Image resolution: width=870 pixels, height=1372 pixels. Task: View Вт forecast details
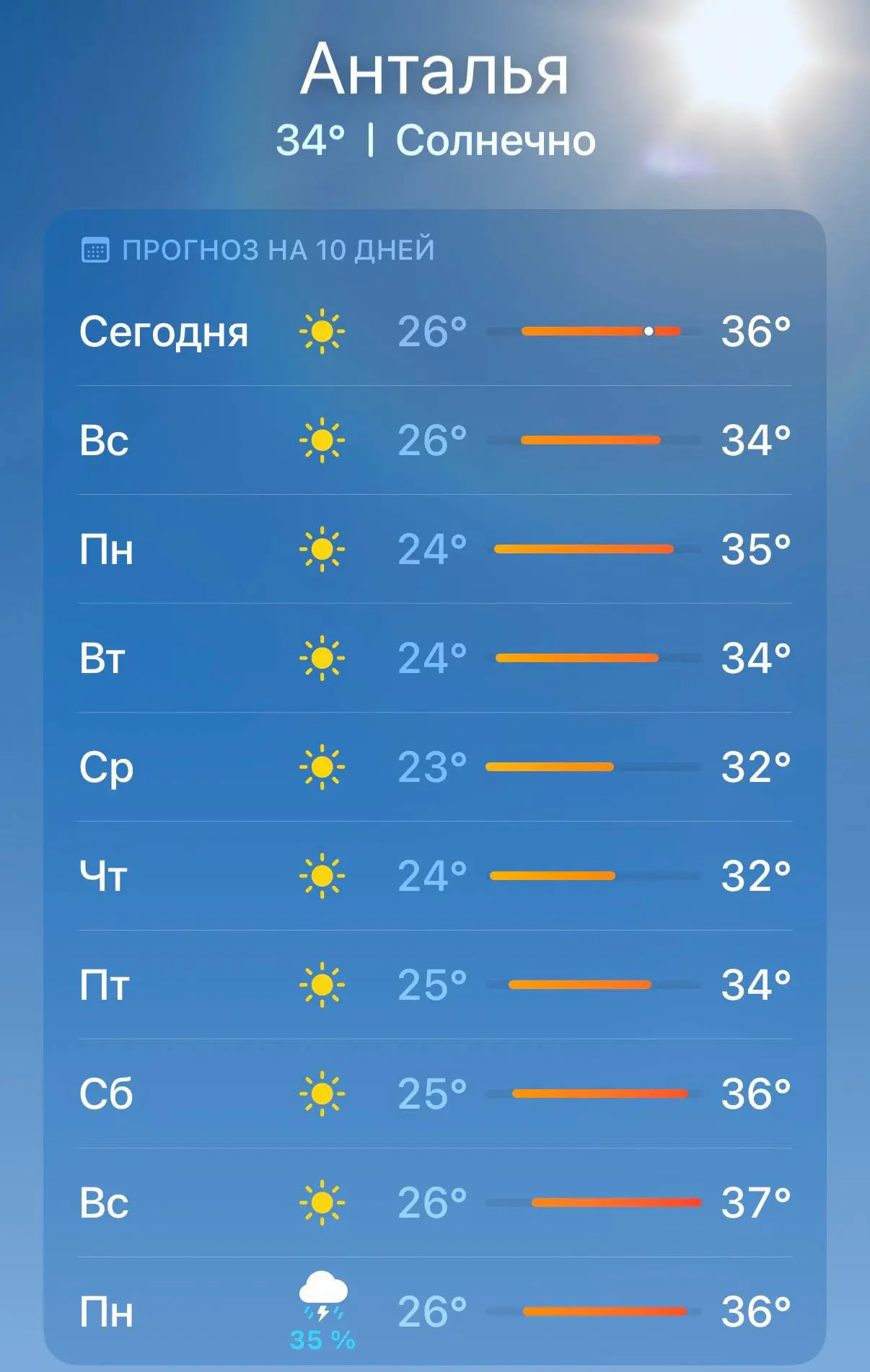click(435, 658)
